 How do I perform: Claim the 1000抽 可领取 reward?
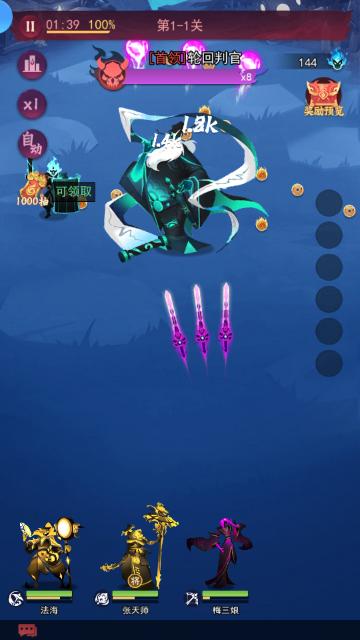tap(55, 190)
